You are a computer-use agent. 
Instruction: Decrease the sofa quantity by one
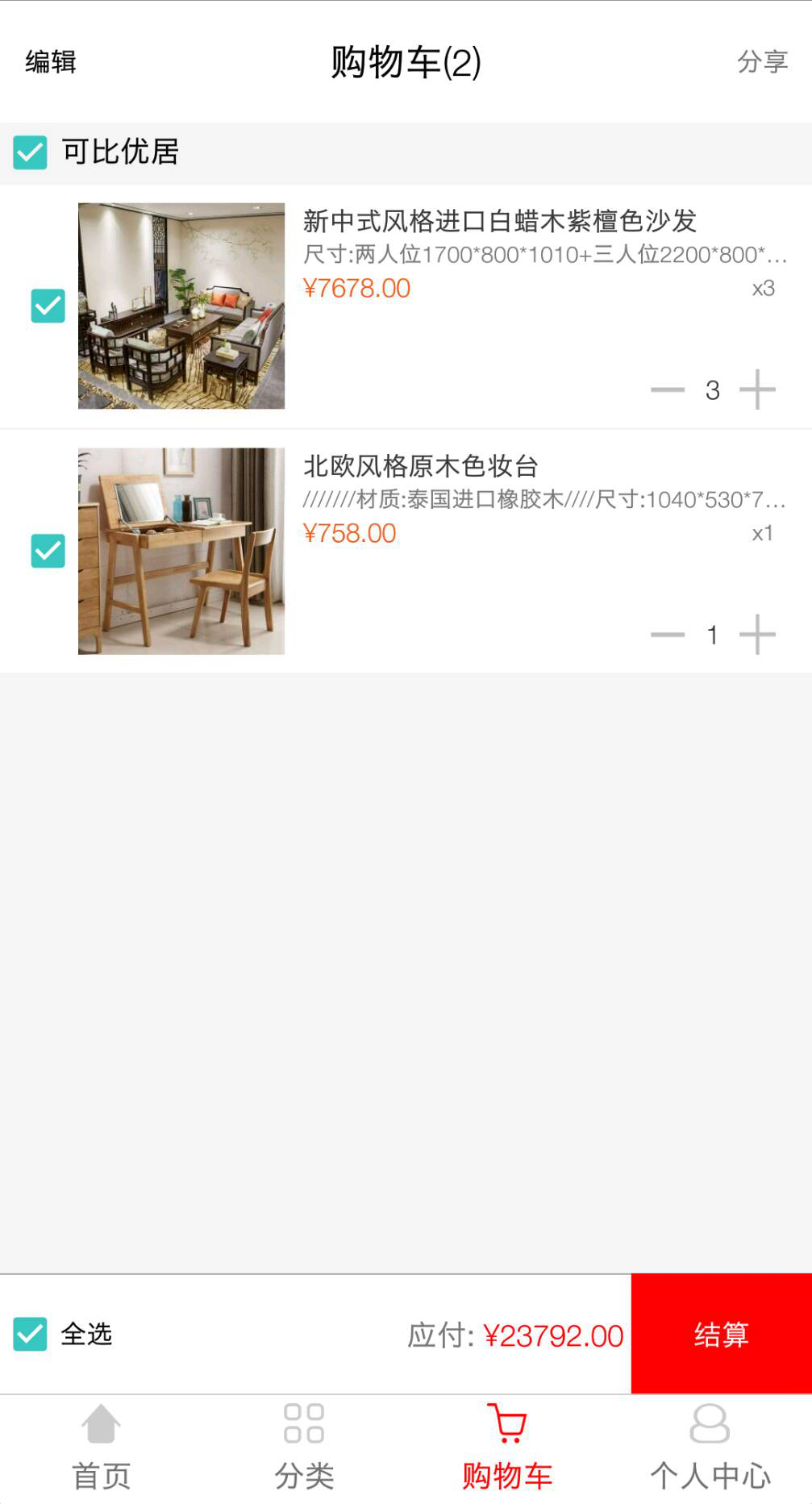point(668,390)
